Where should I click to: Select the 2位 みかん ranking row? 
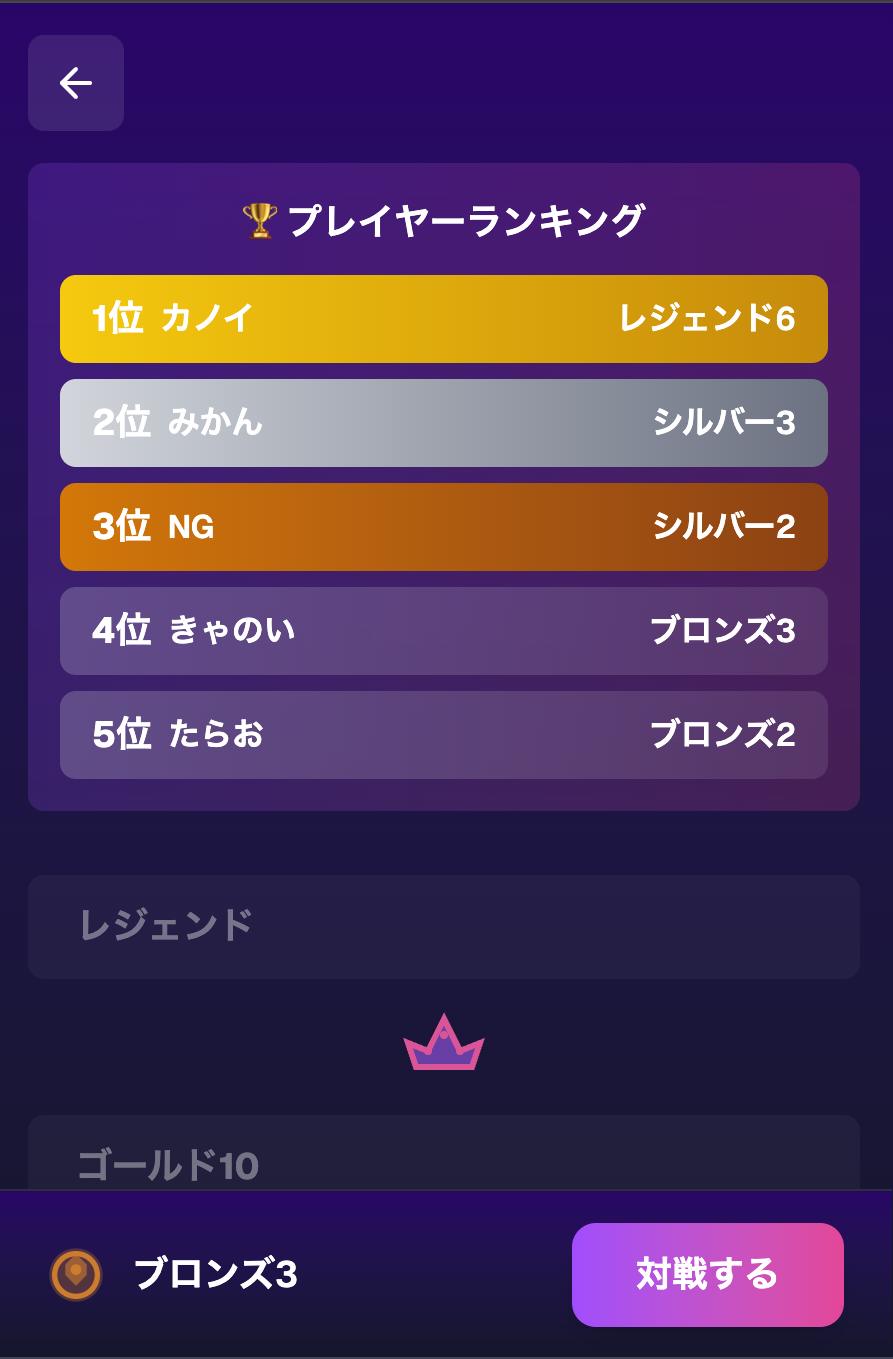pyautogui.click(x=444, y=423)
